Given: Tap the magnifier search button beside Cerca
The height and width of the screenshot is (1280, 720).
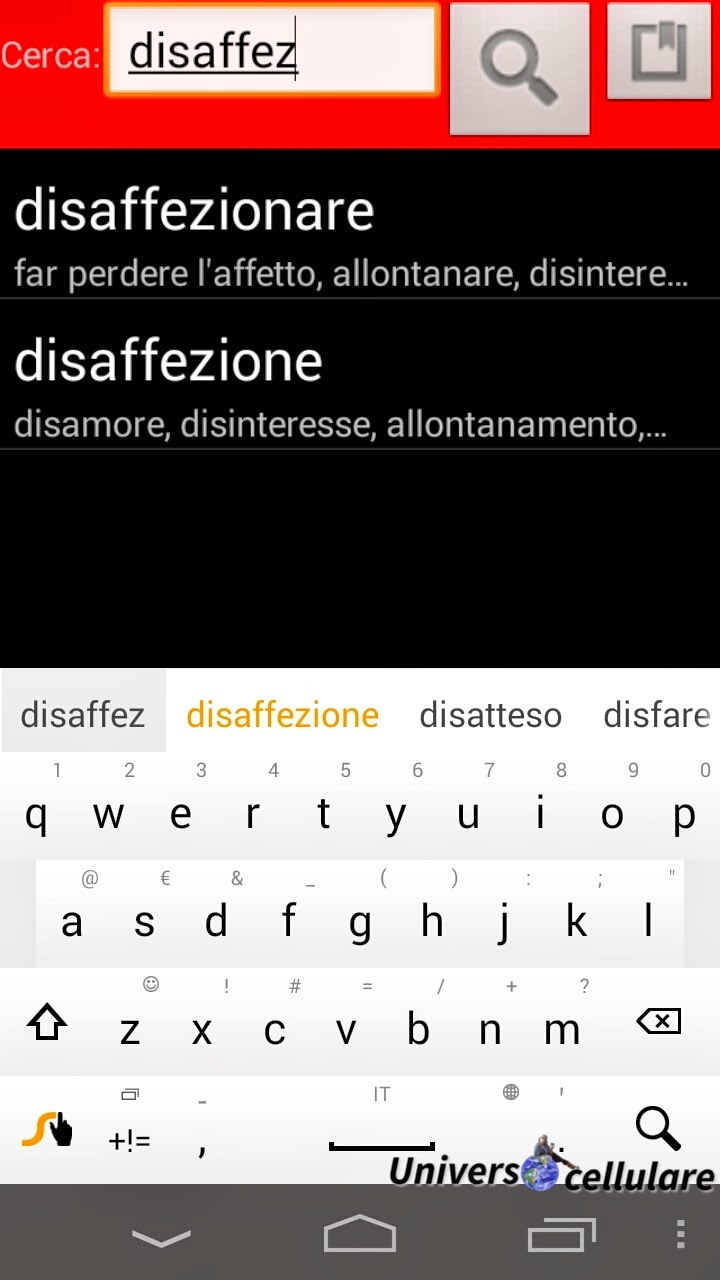Looking at the screenshot, I should [519, 68].
